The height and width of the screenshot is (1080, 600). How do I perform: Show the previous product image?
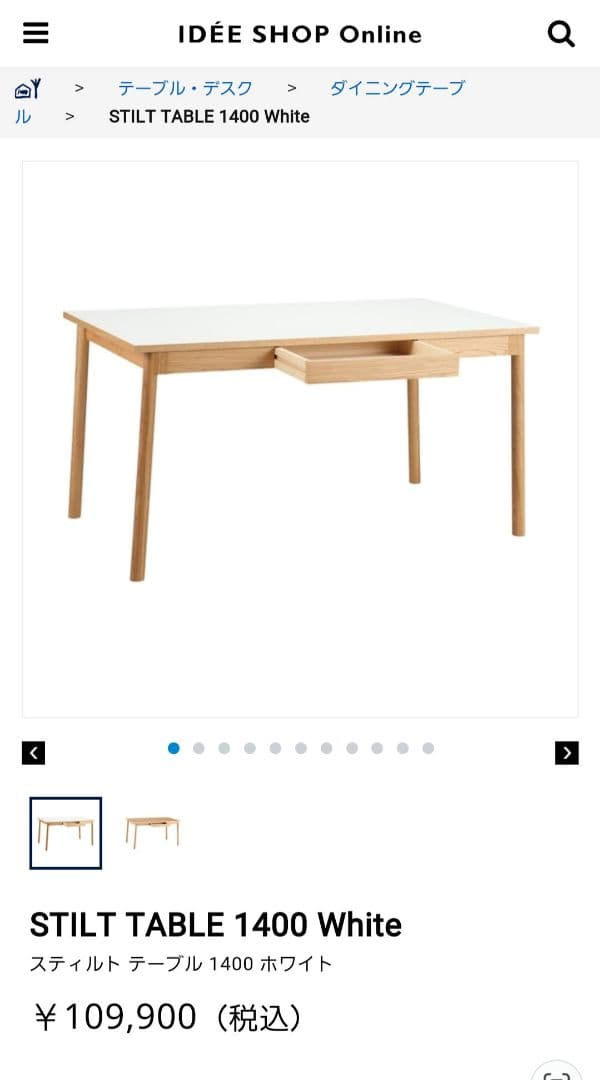(34, 753)
